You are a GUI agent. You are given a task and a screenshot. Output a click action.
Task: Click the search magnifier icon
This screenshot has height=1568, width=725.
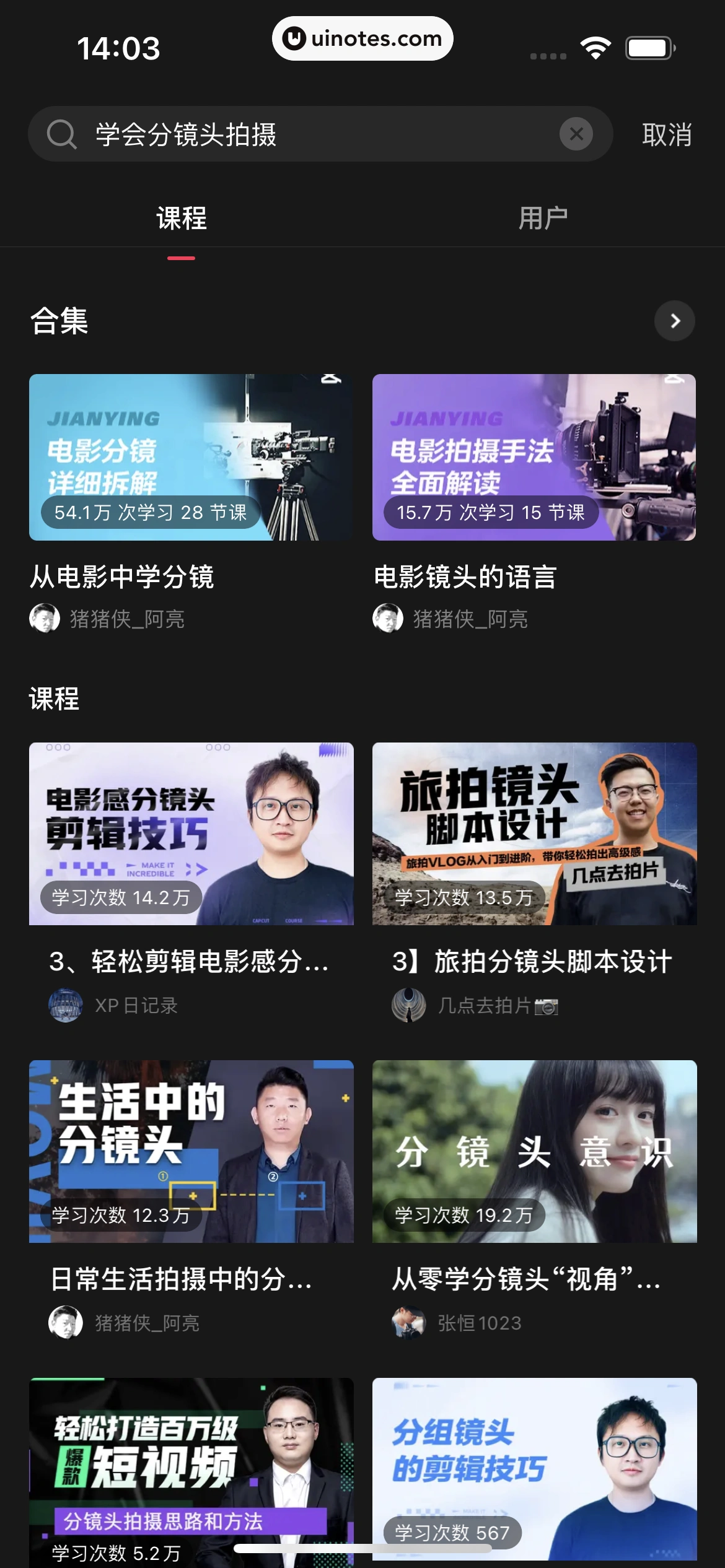click(61, 134)
